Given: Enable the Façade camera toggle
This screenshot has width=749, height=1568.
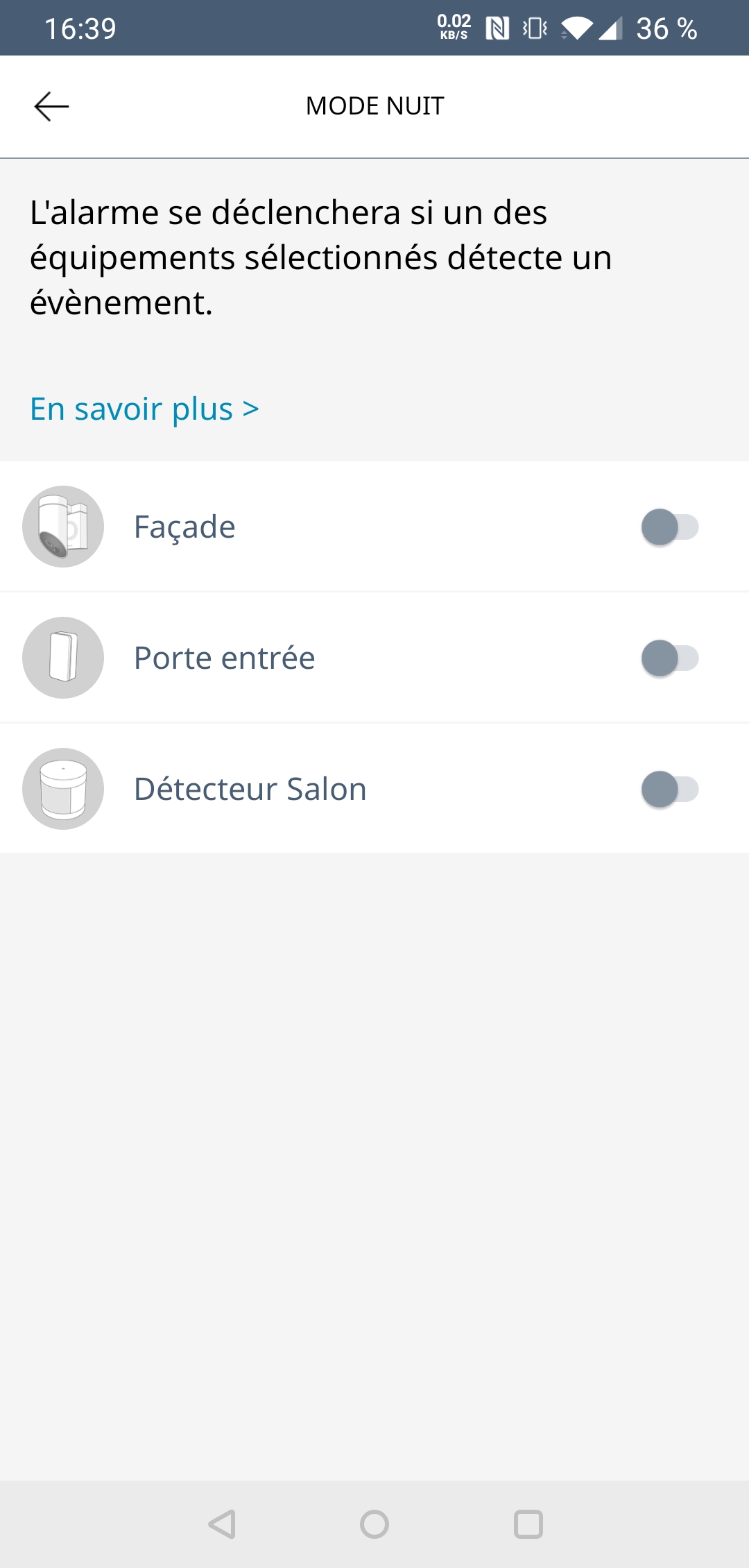Looking at the screenshot, I should (669, 527).
